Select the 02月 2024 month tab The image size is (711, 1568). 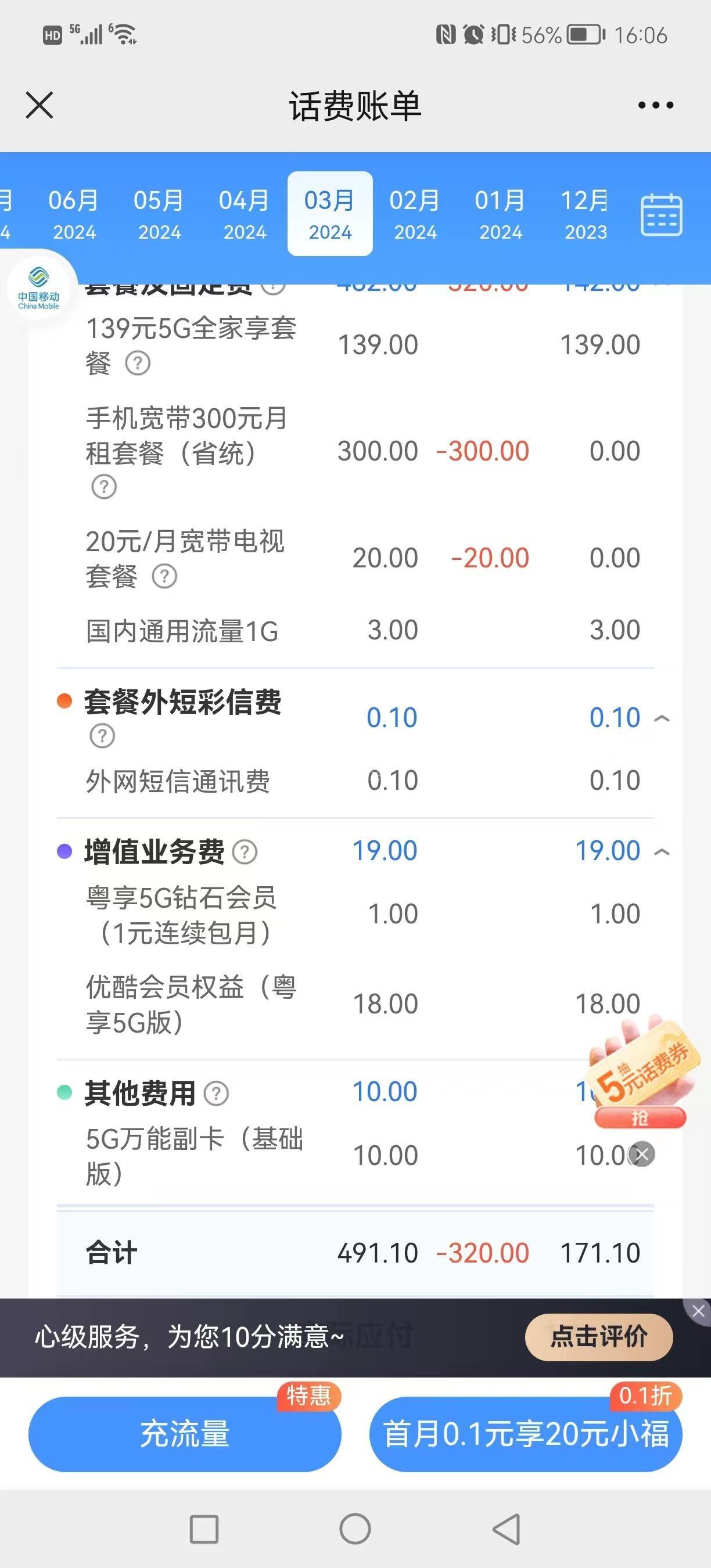tap(415, 214)
